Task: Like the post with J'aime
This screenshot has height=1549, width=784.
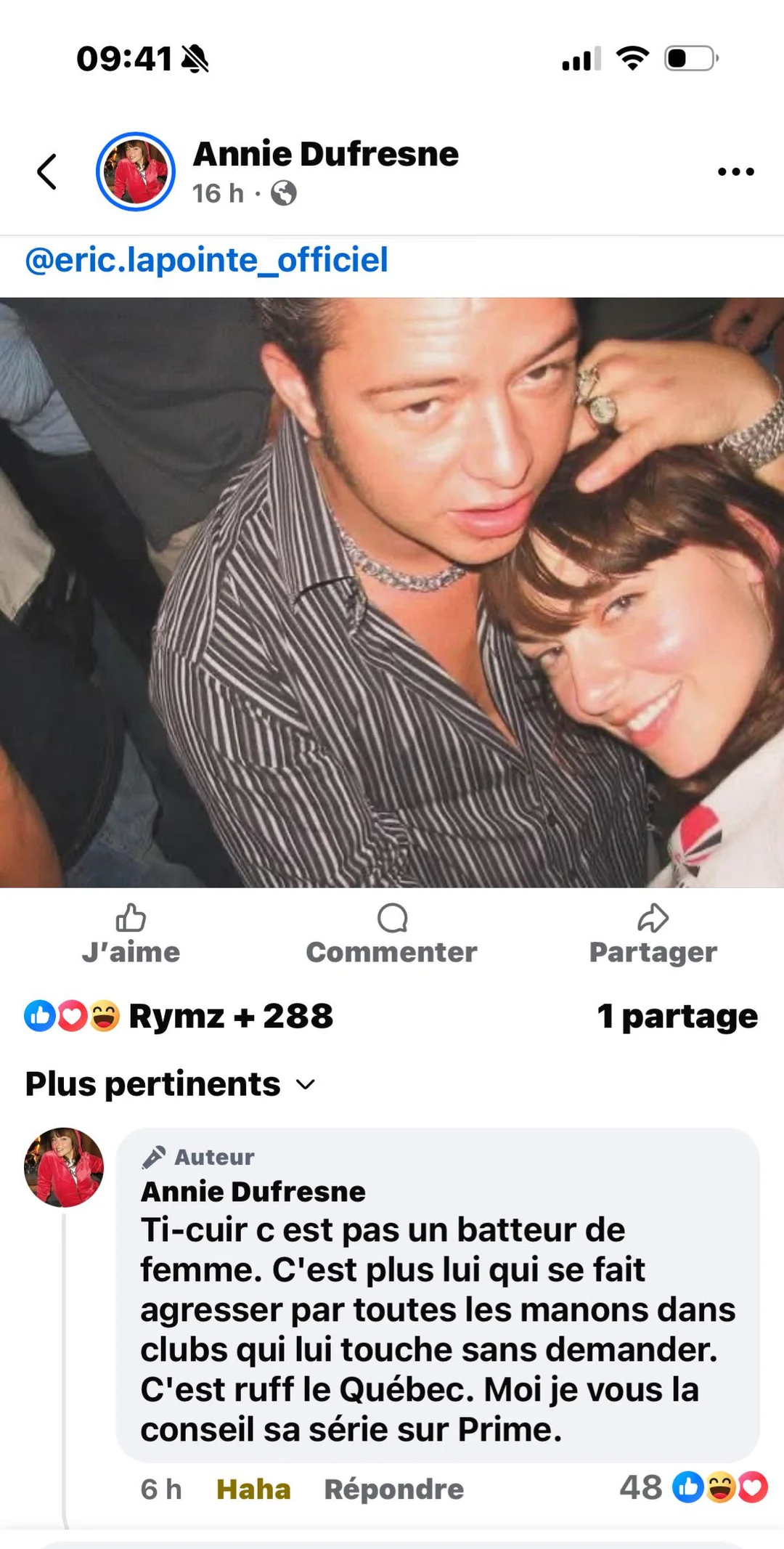Action: click(x=131, y=935)
